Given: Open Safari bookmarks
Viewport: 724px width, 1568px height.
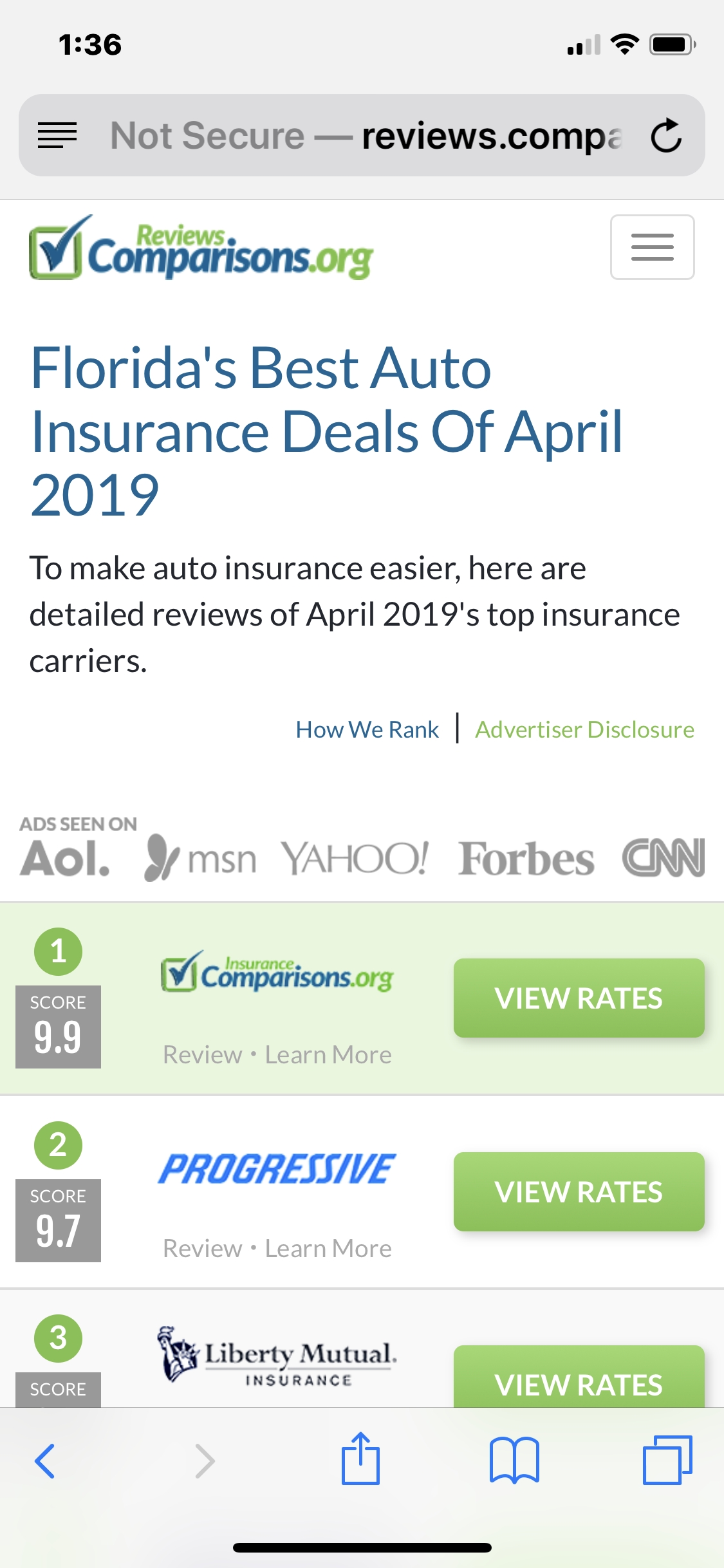Looking at the screenshot, I should [x=514, y=1460].
